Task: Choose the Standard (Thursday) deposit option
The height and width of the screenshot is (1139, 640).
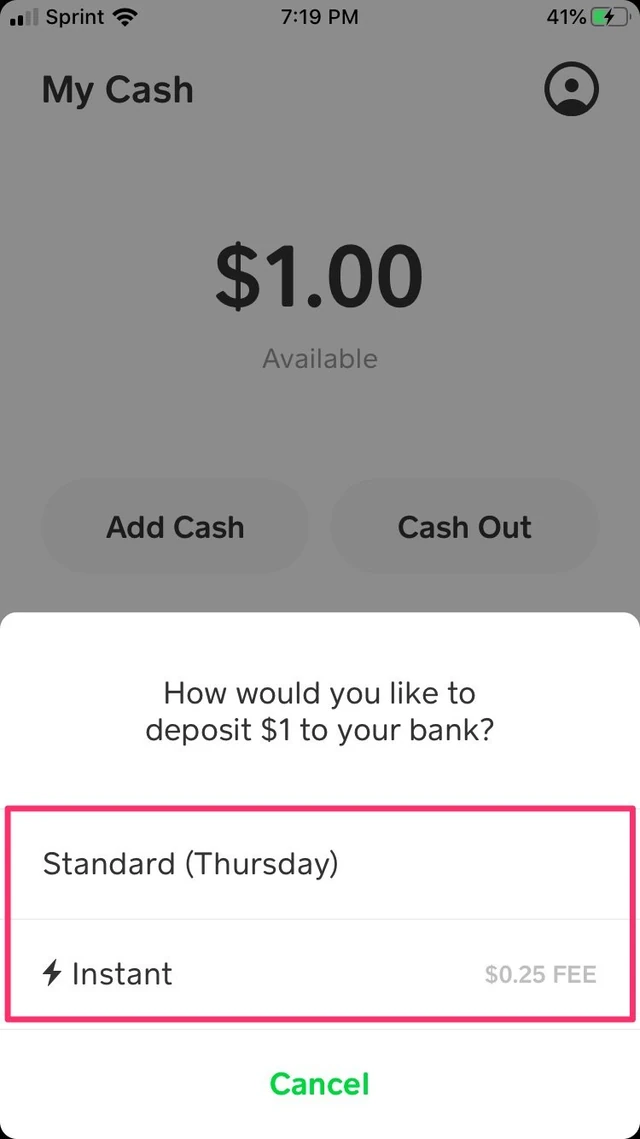Action: 320,863
